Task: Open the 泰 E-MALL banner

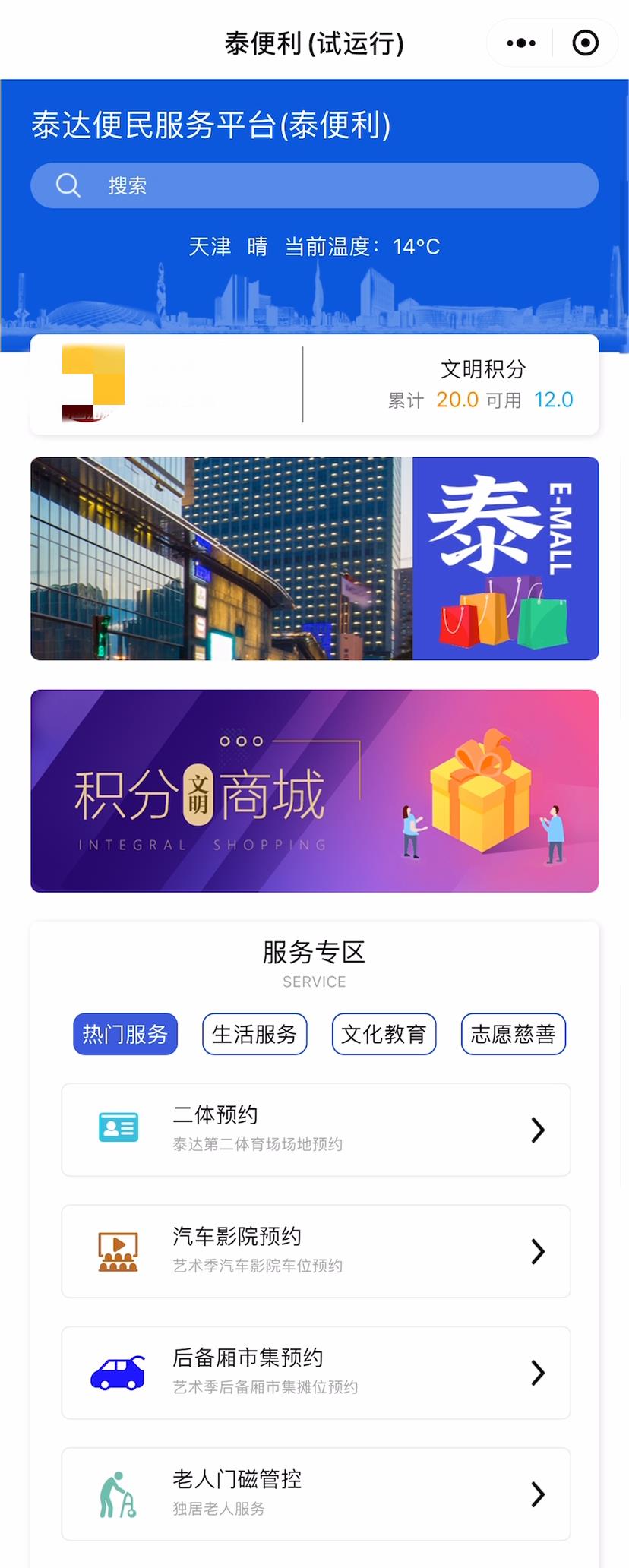Action: coord(314,558)
